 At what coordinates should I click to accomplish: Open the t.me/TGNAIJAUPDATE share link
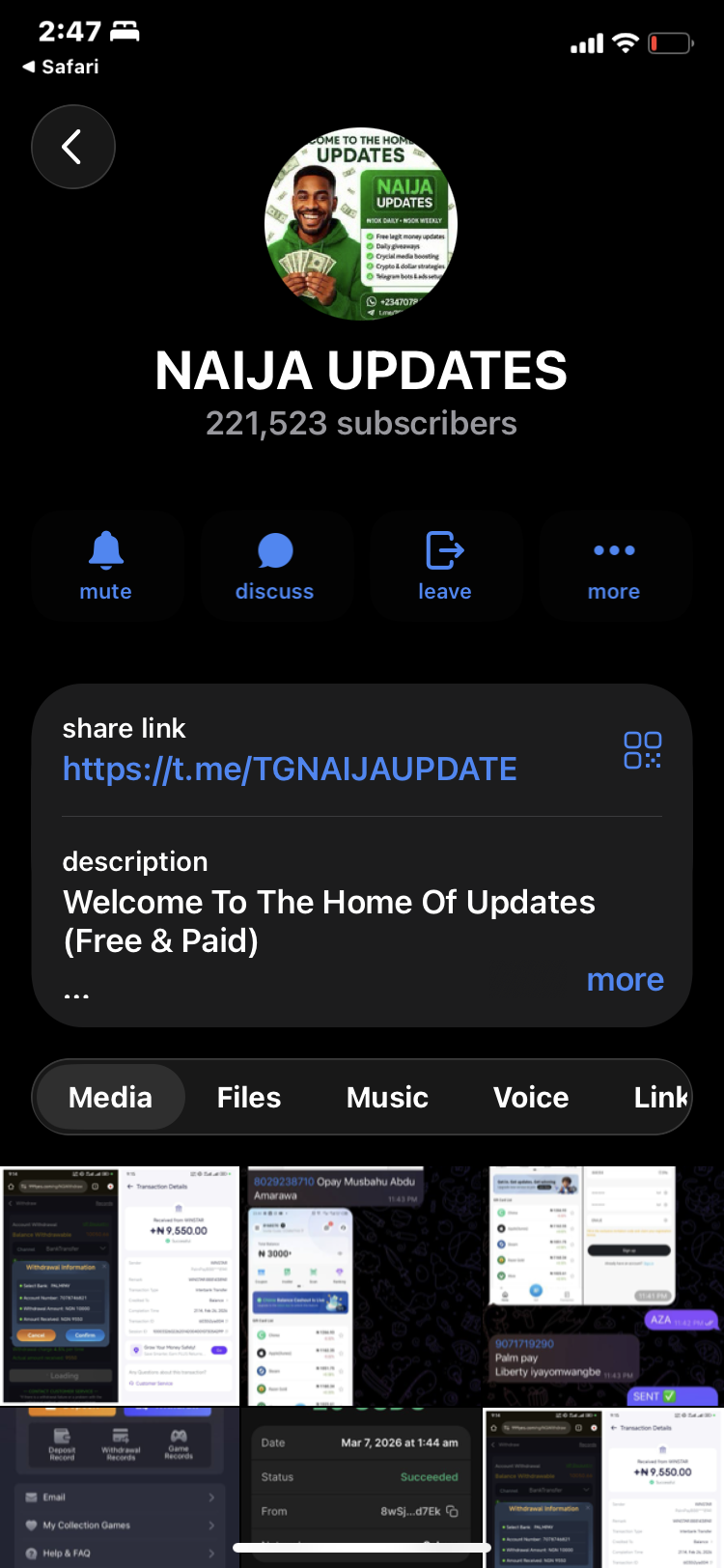(x=290, y=769)
